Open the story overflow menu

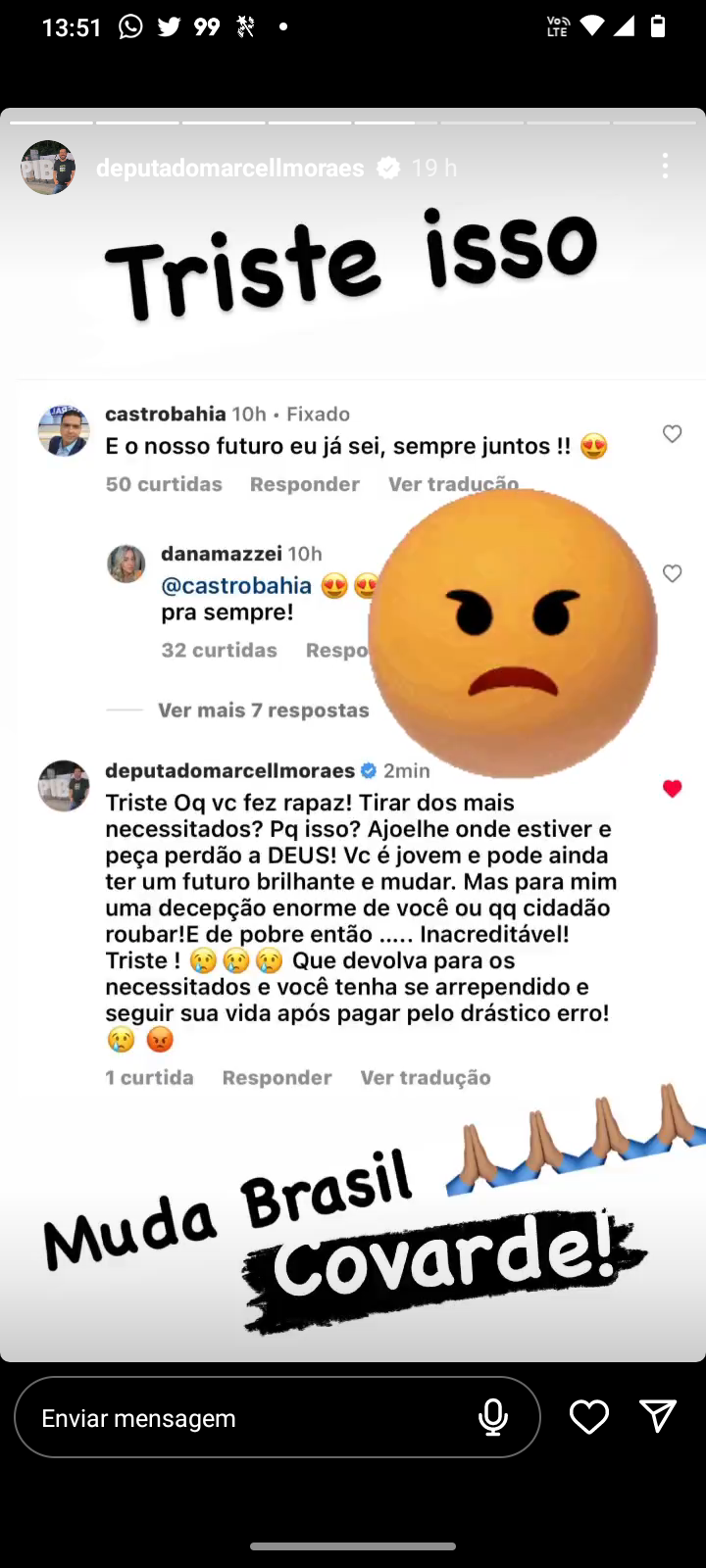point(665,167)
